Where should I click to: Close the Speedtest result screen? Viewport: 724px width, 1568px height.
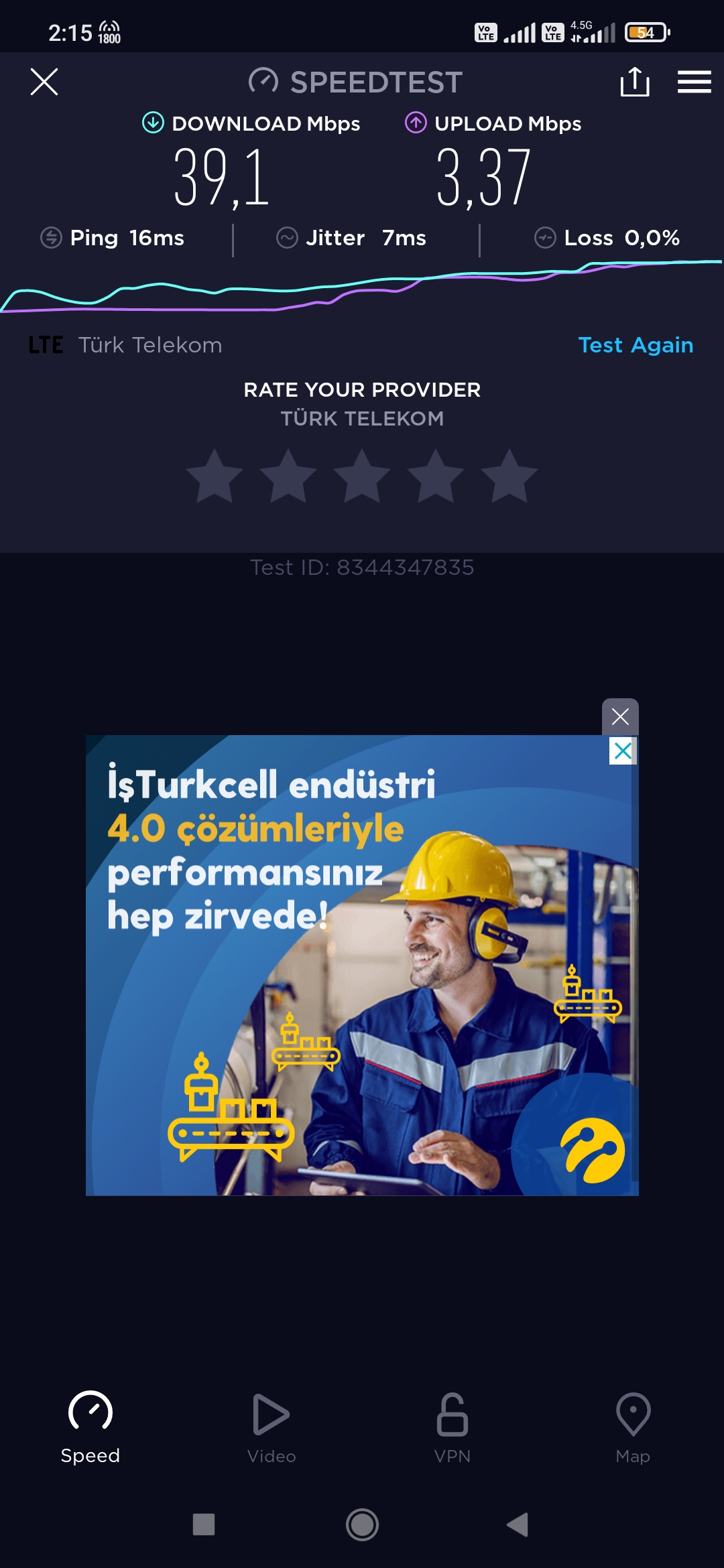(x=44, y=82)
